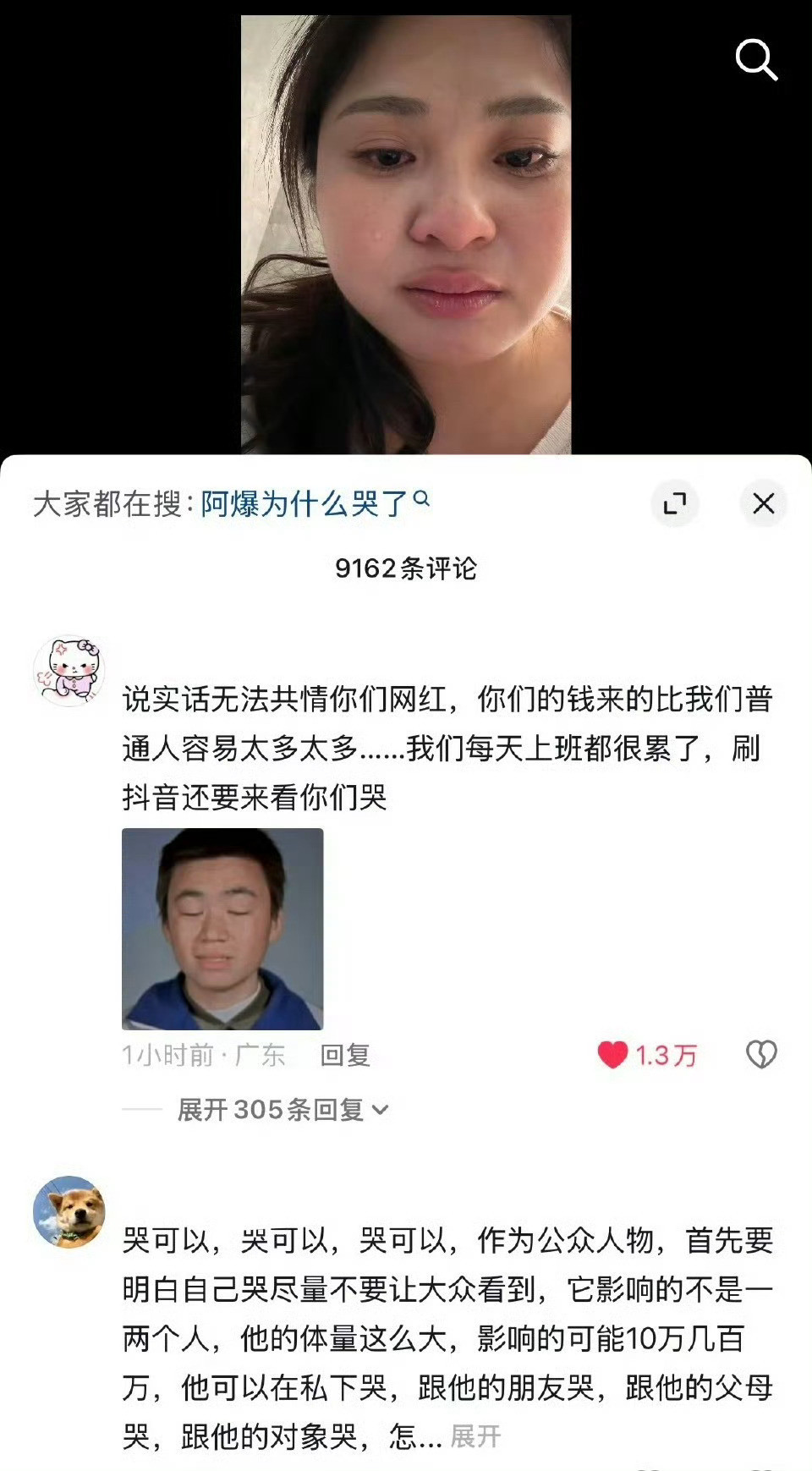Screen dimensions: 812x1471
Task: Reply to the first comment via 回复
Action: point(348,1053)
